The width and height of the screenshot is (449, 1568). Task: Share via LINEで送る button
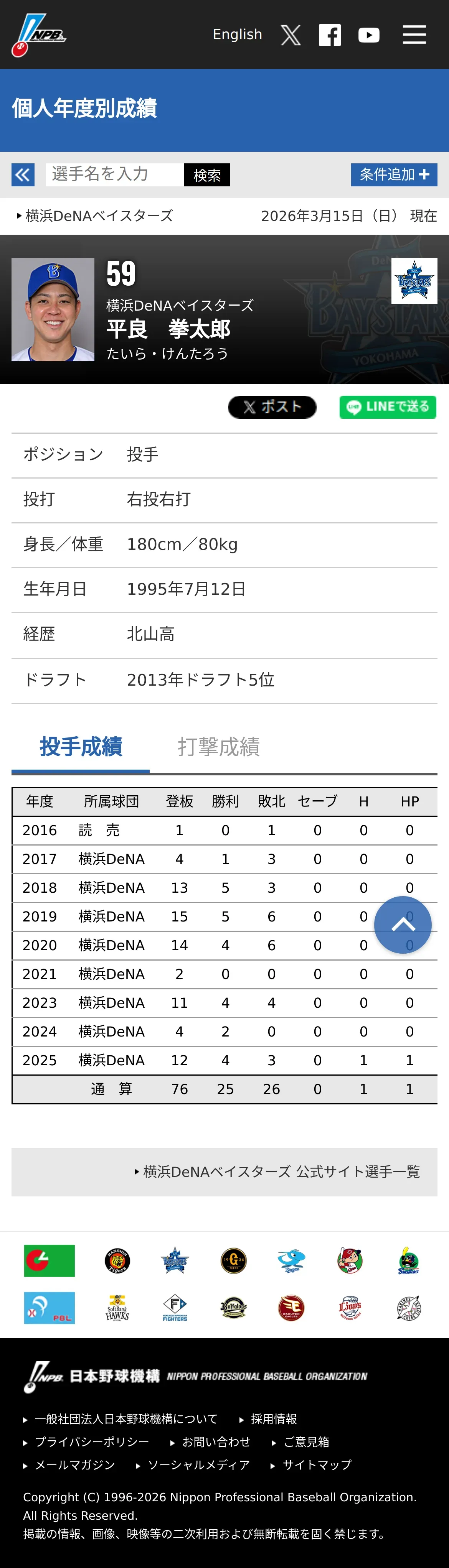[x=388, y=407]
